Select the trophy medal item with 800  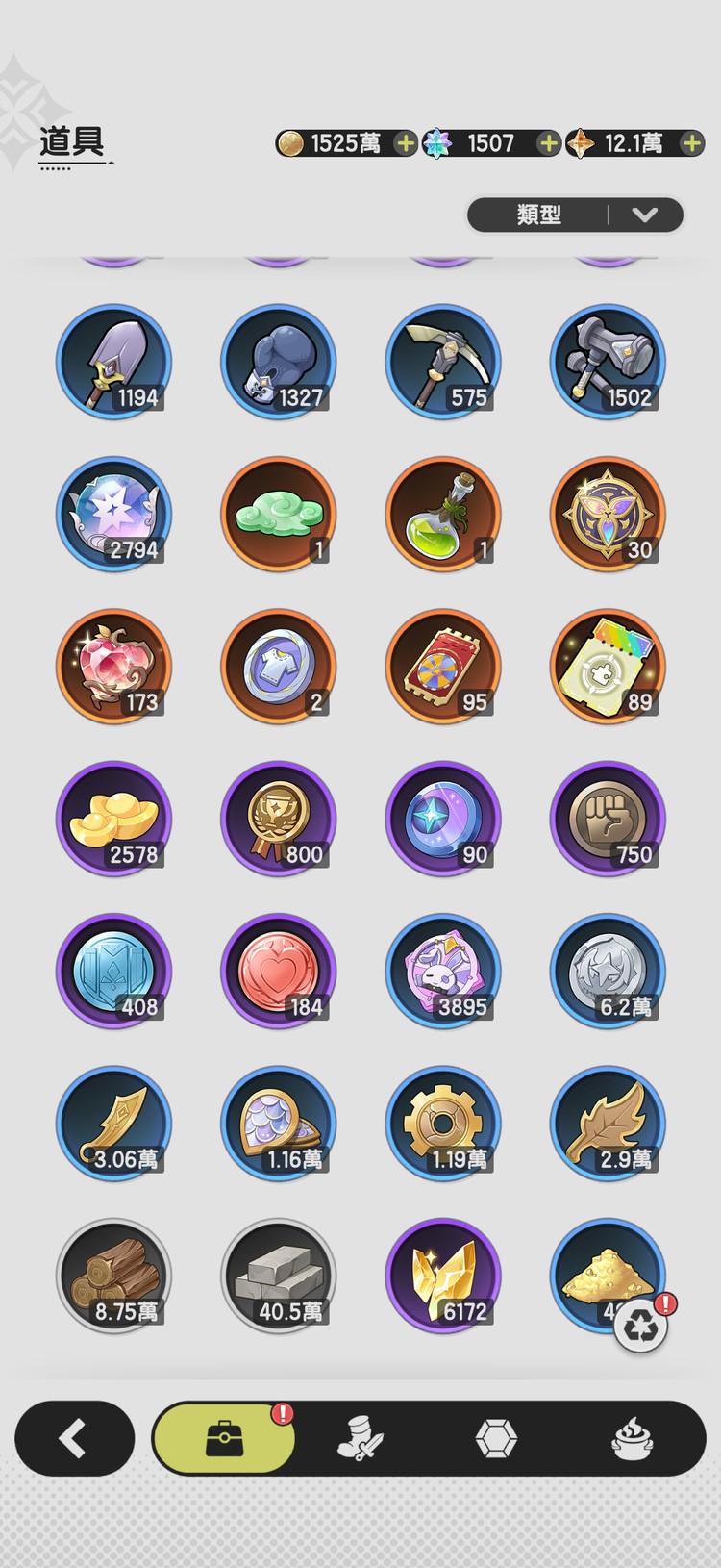(x=279, y=820)
